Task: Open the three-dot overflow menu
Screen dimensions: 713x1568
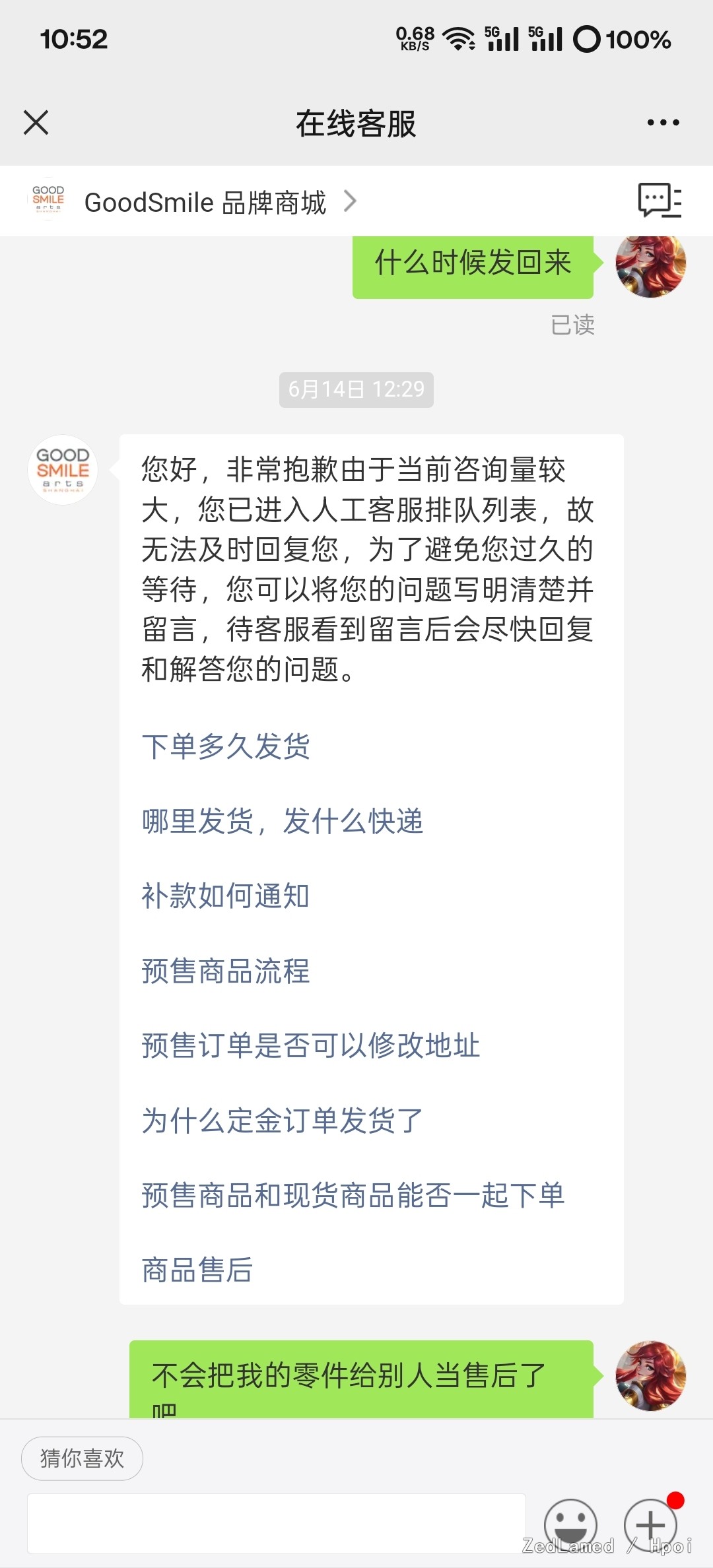Action: click(663, 123)
